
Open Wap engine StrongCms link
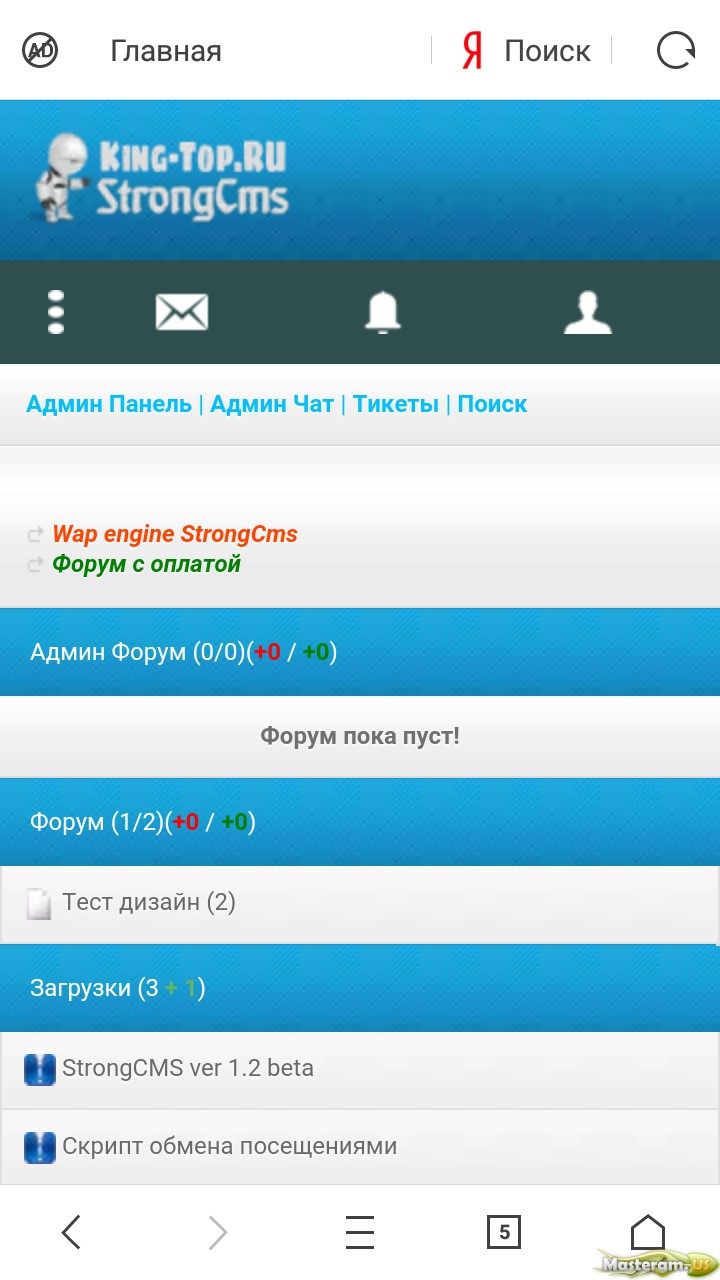175,534
